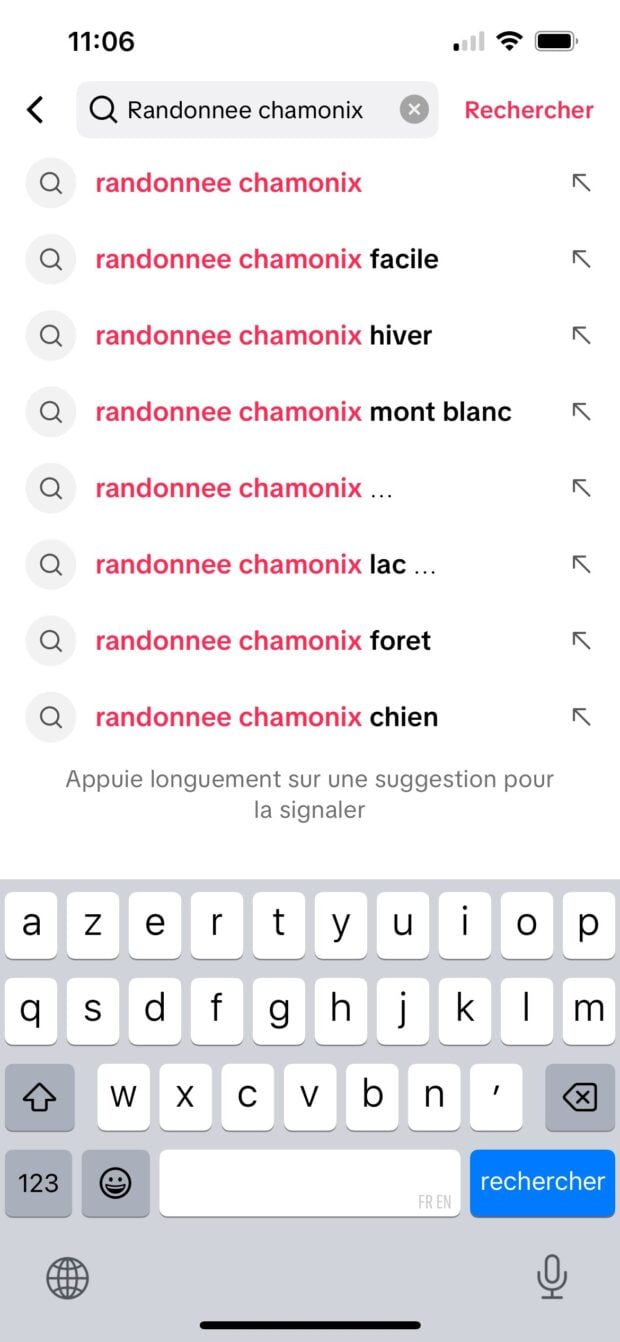Clear the search field text
The height and width of the screenshot is (1342, 620).
pyautogui.click(x=414, y=109)
